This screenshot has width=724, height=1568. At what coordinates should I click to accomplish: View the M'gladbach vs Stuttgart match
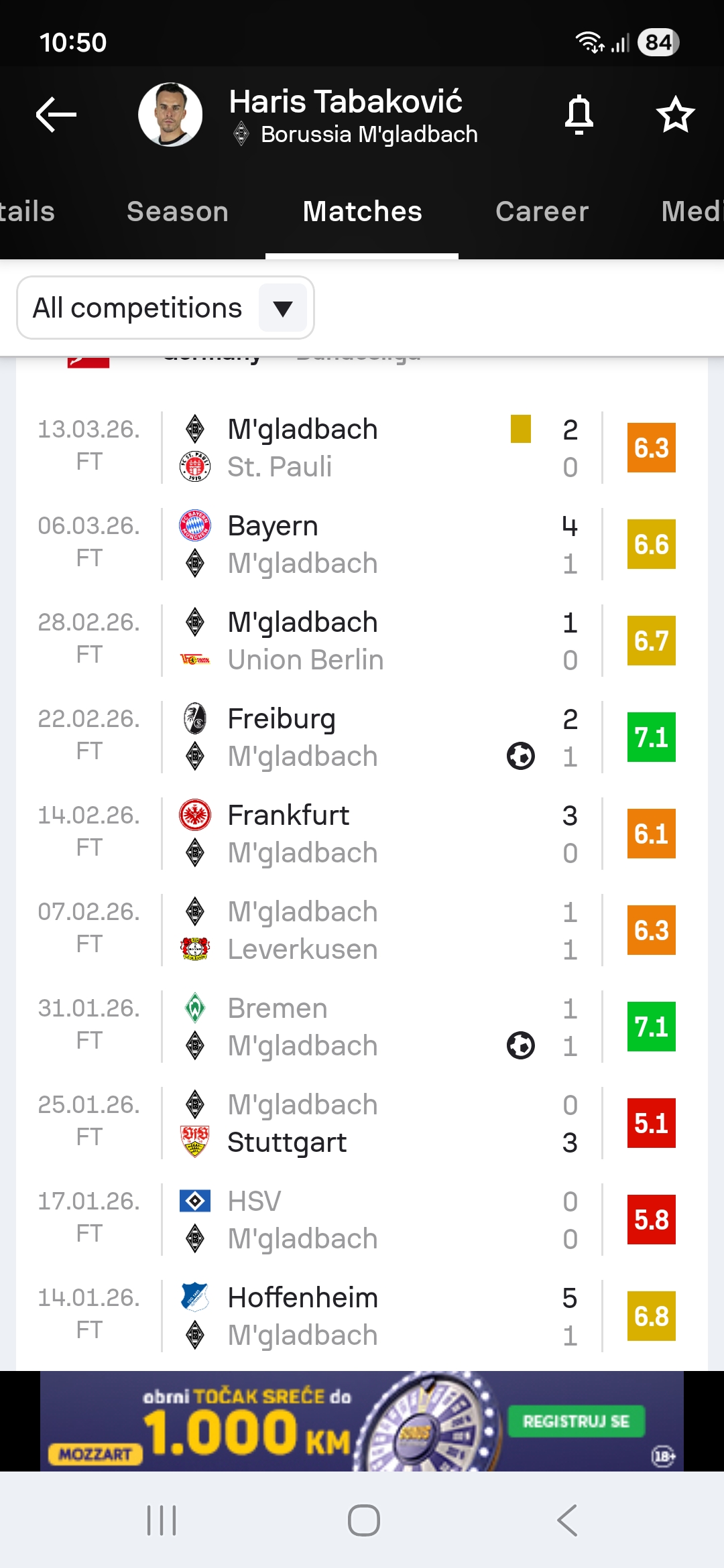(362, 1123)
